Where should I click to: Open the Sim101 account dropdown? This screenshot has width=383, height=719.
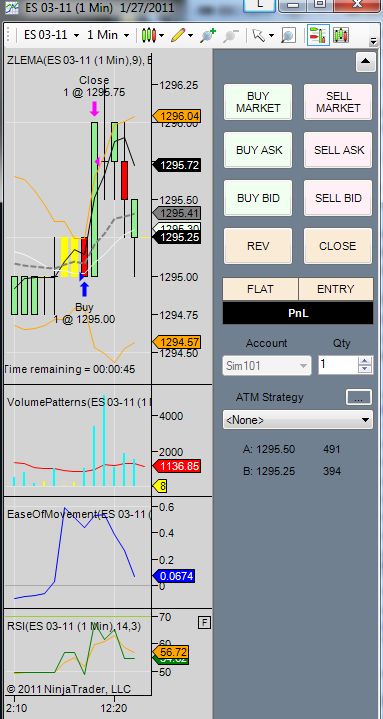tap(267, 366)
